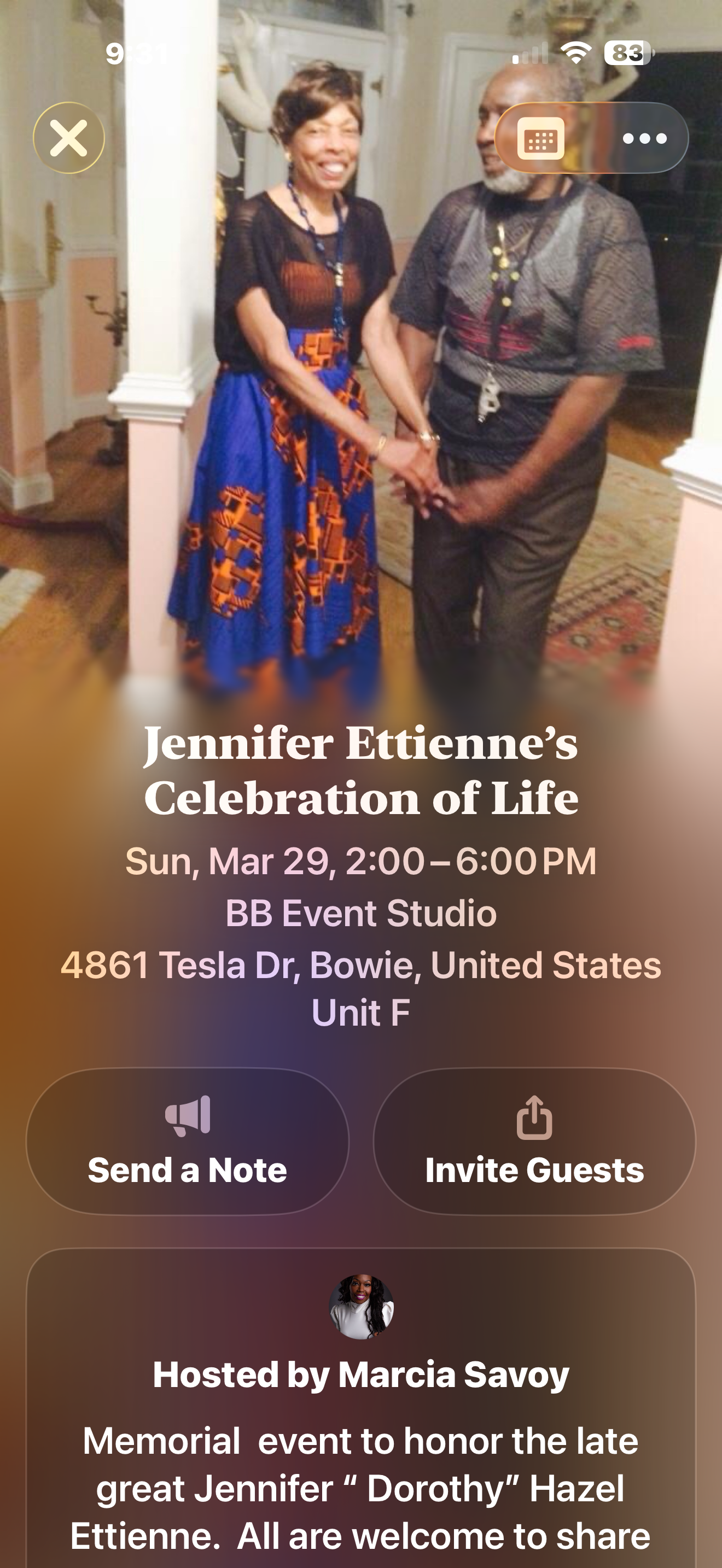
Task: Close the event invitation
Action: [69, 138]
